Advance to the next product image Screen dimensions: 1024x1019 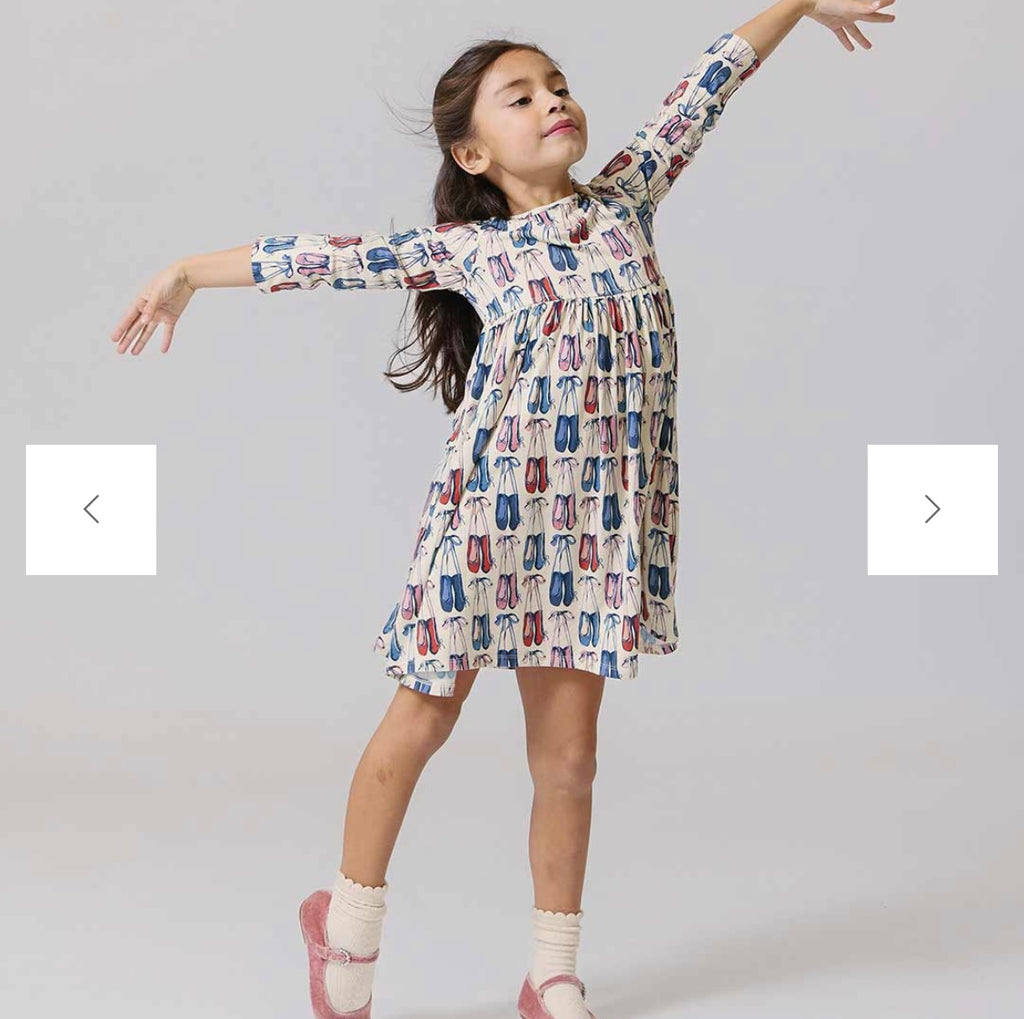[932, 509]
